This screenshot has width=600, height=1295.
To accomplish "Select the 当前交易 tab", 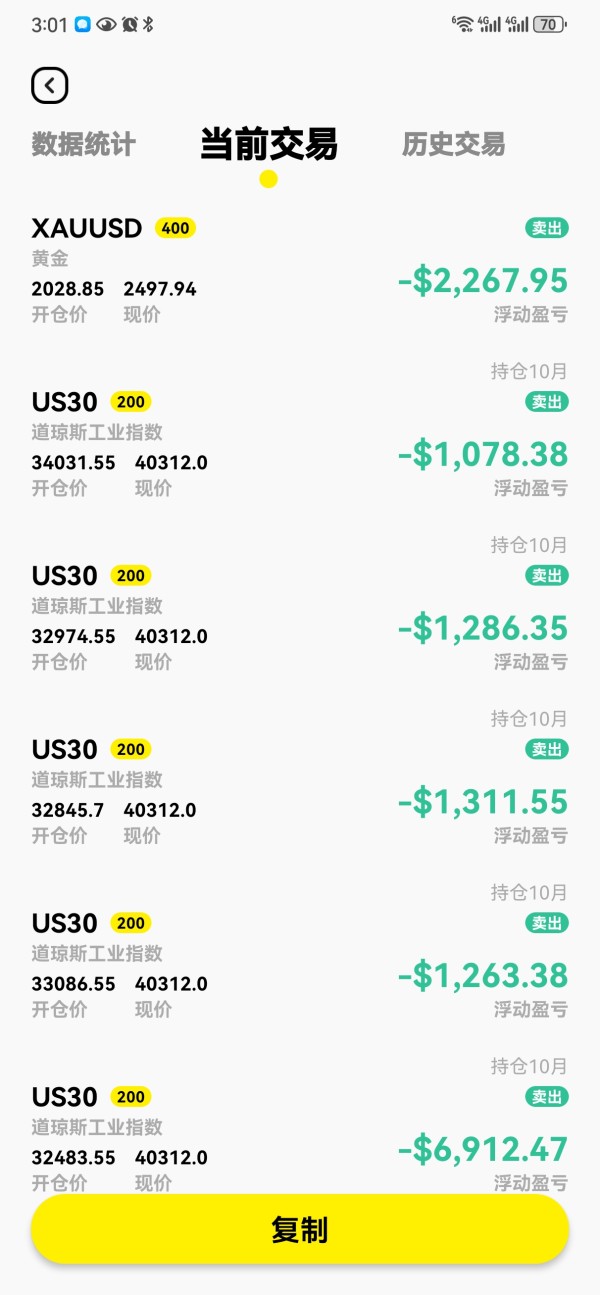I will 268,144.
